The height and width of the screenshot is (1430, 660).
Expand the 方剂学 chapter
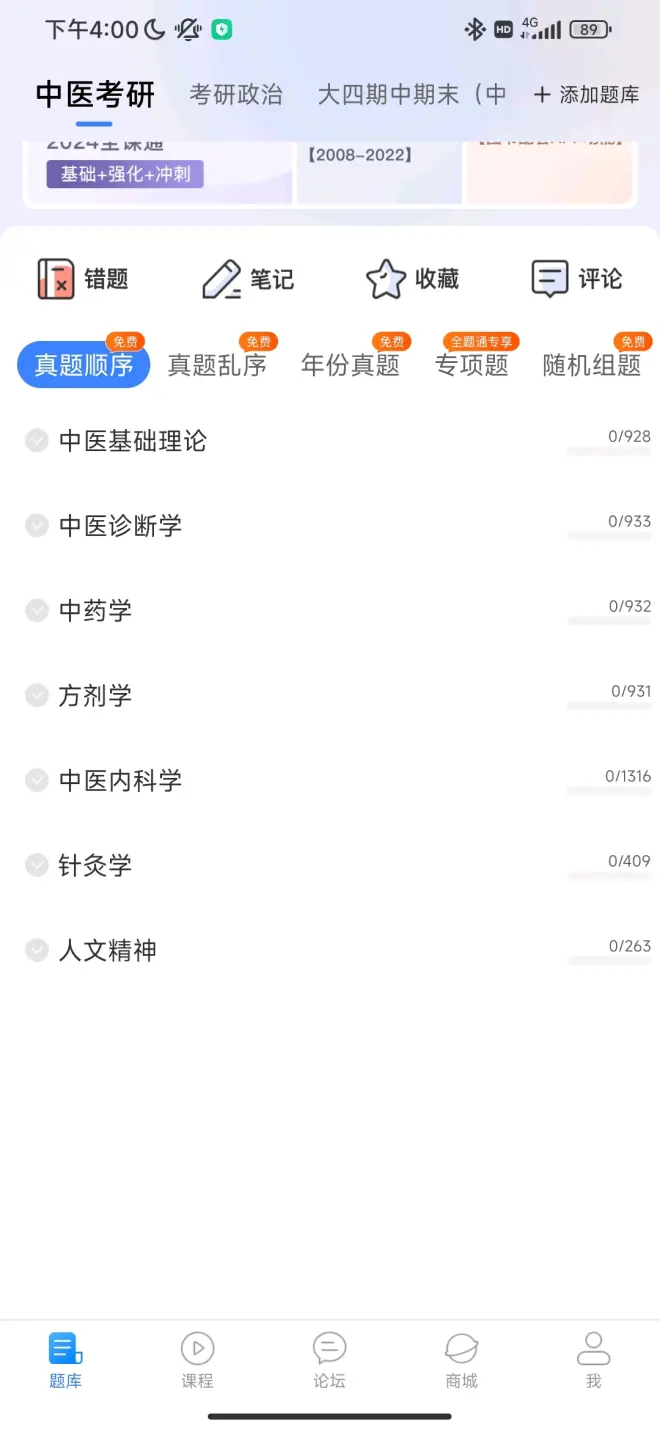(338, 696)
